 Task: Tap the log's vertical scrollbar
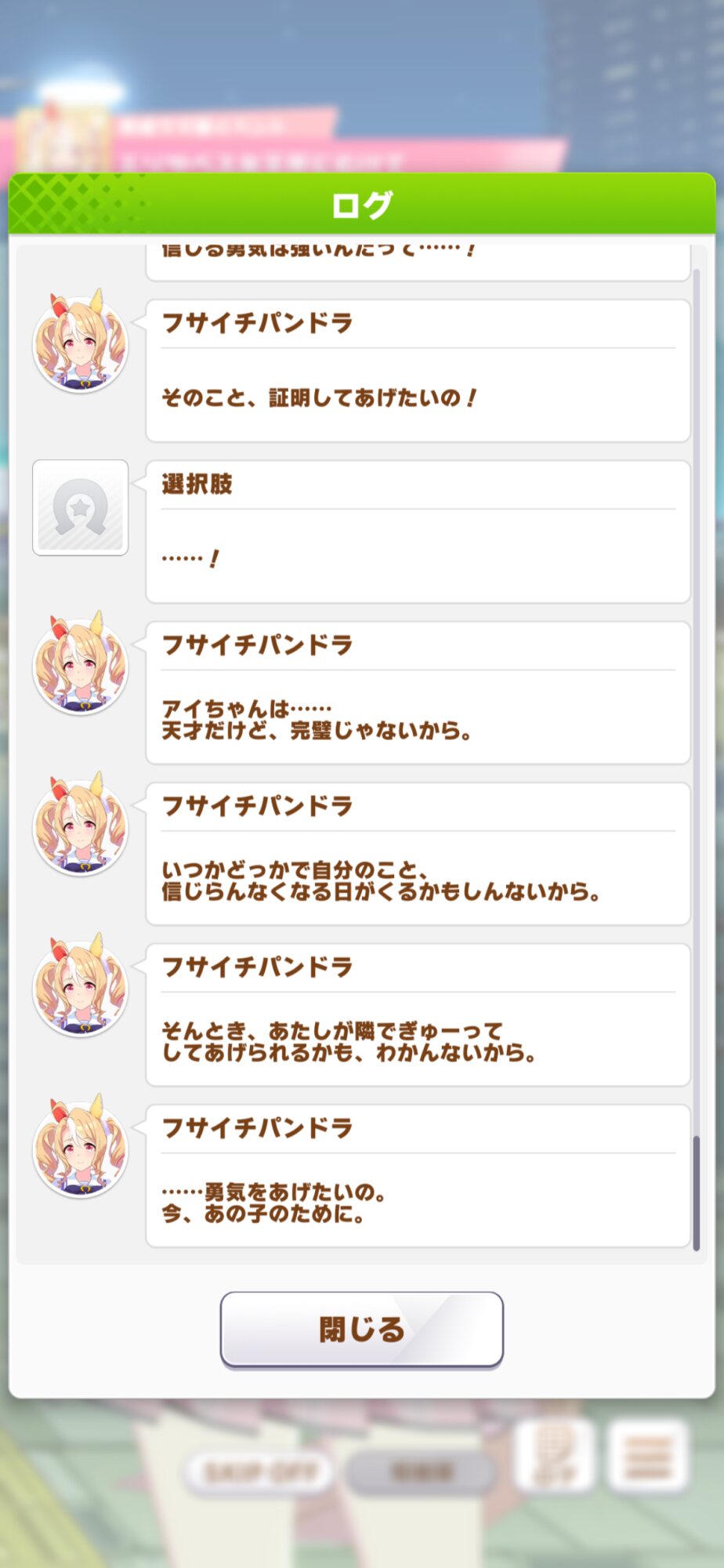[697, 759]
